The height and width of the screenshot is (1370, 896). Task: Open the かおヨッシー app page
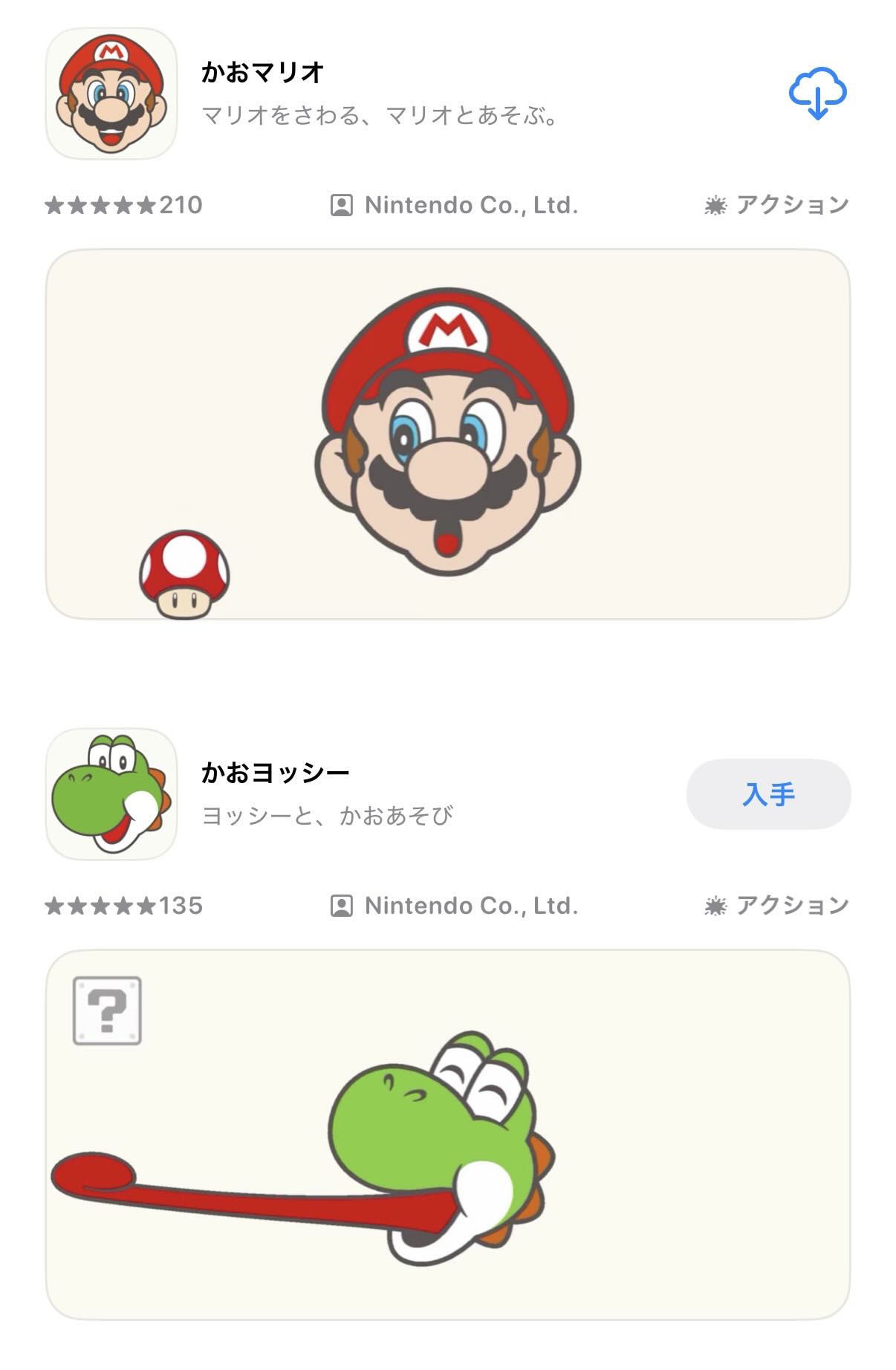tap(275, 773)
